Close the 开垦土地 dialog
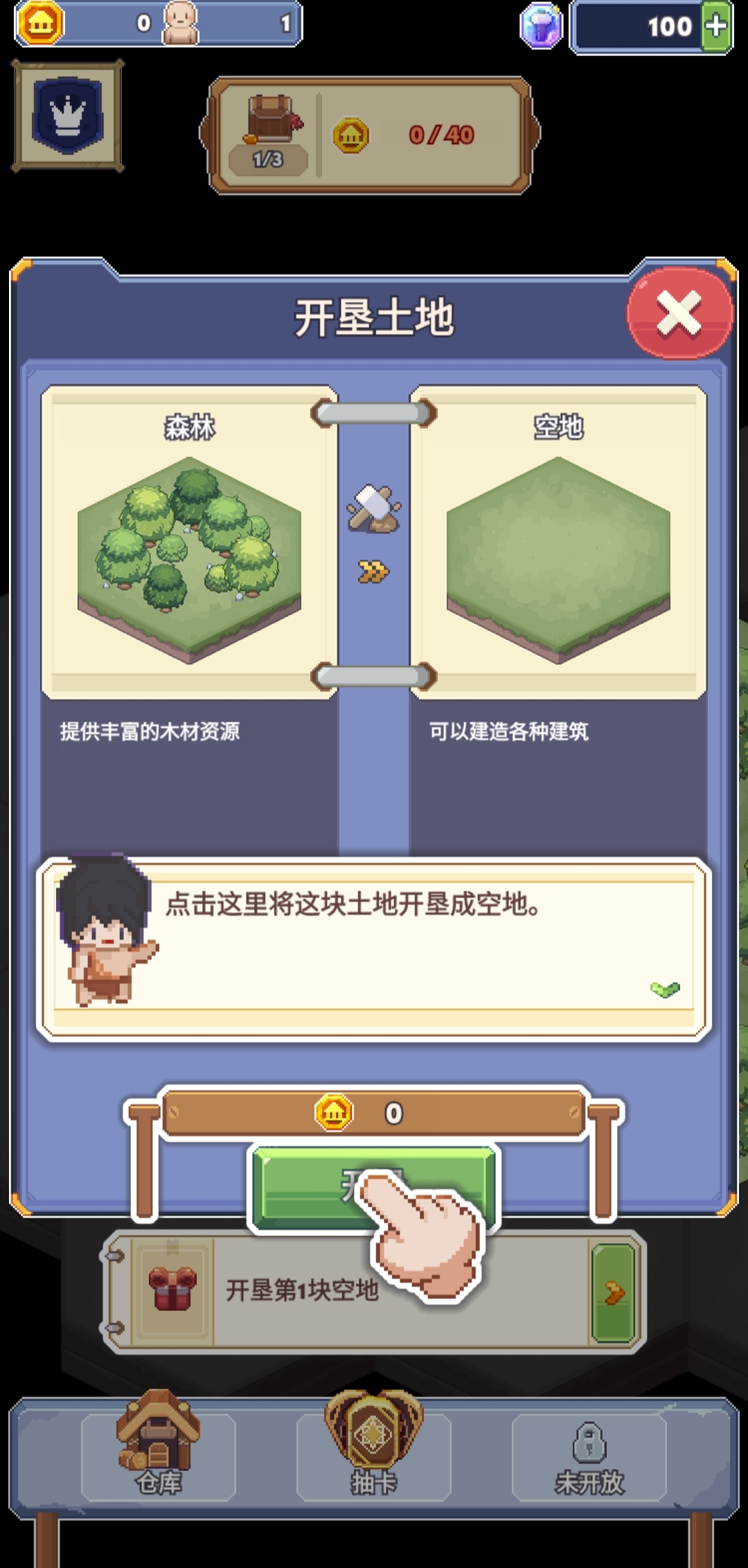This screenshot has width=748, height=1568. click(679, 314)
